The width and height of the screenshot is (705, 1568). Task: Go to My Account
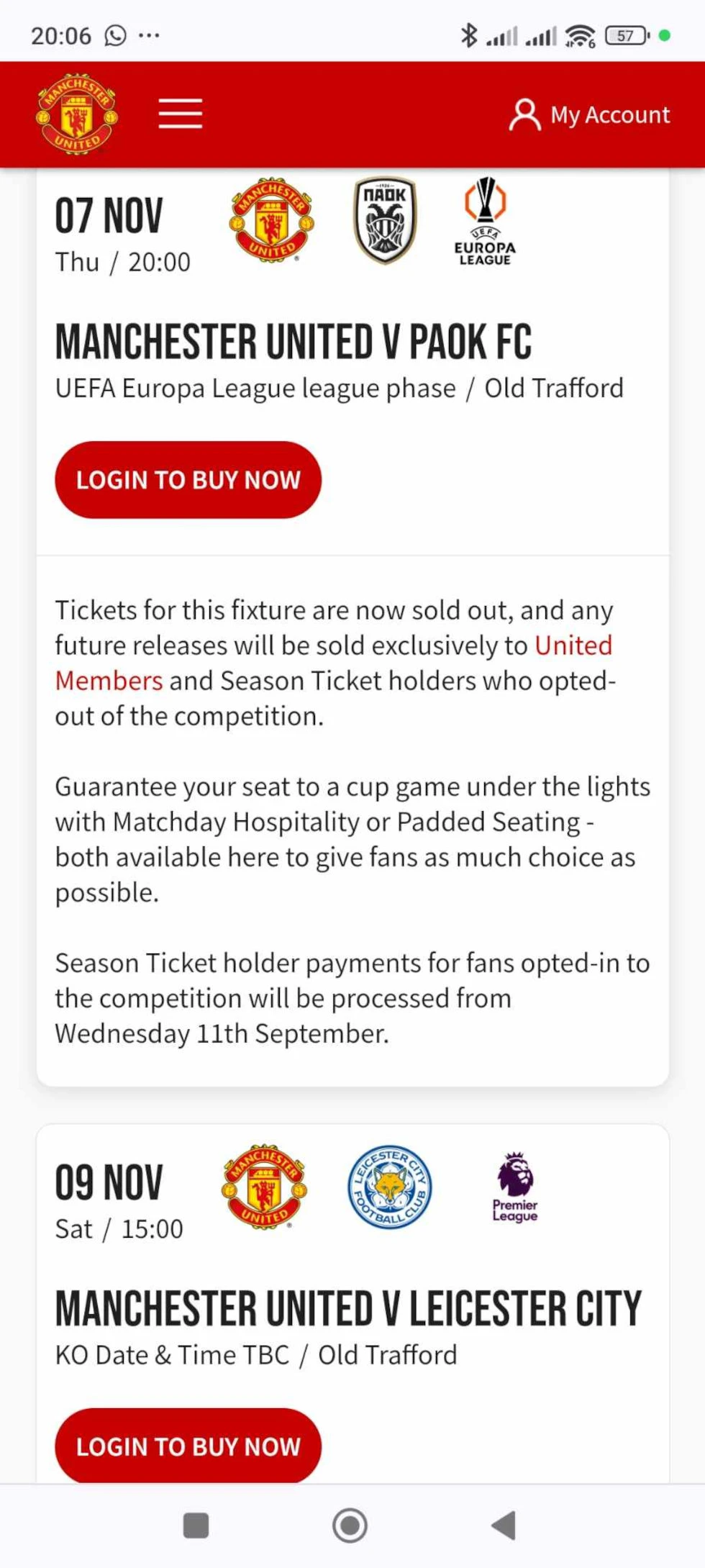(590, 114)
